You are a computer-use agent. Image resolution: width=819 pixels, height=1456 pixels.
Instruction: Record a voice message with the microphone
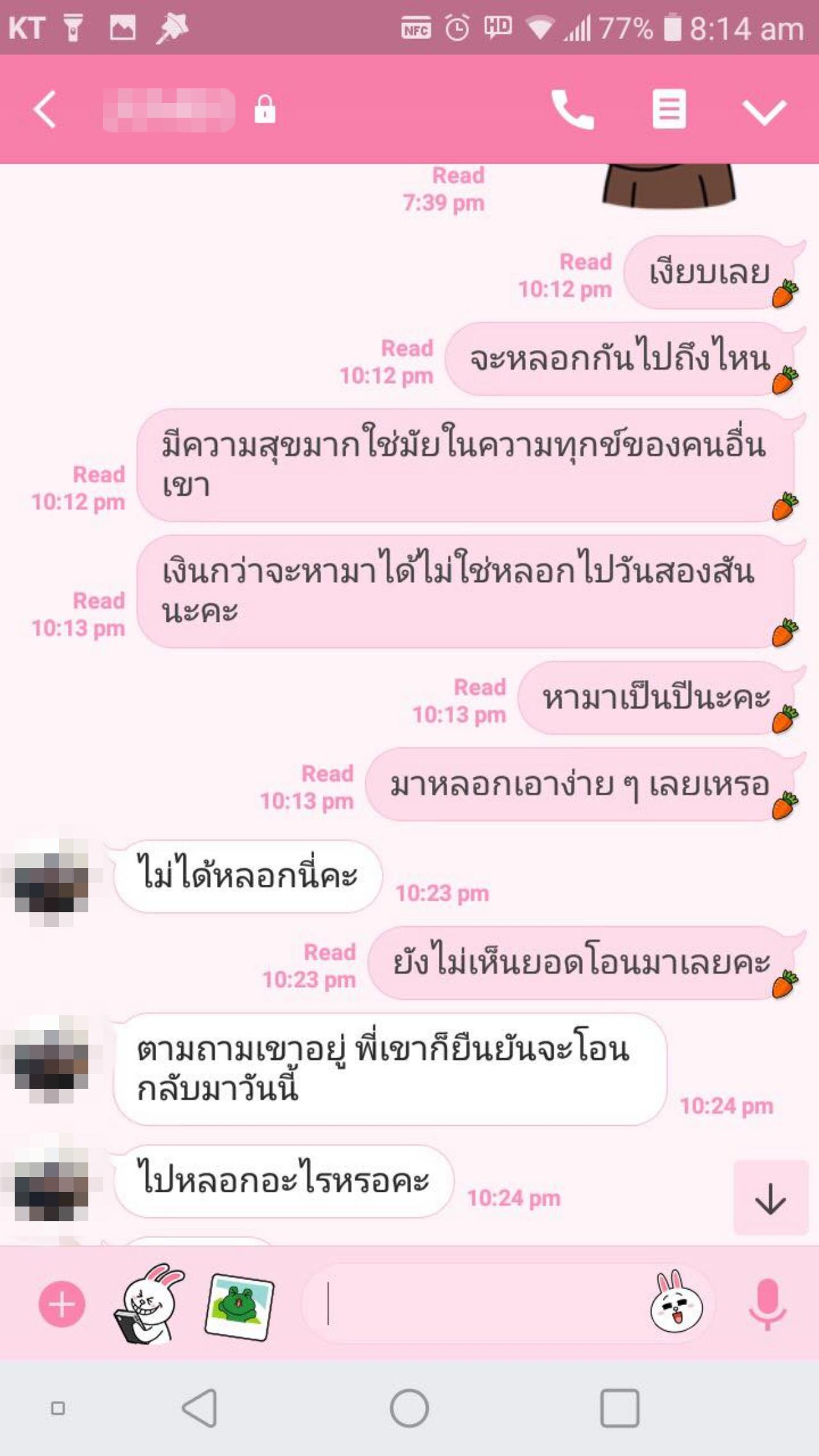pos(767,1304)
